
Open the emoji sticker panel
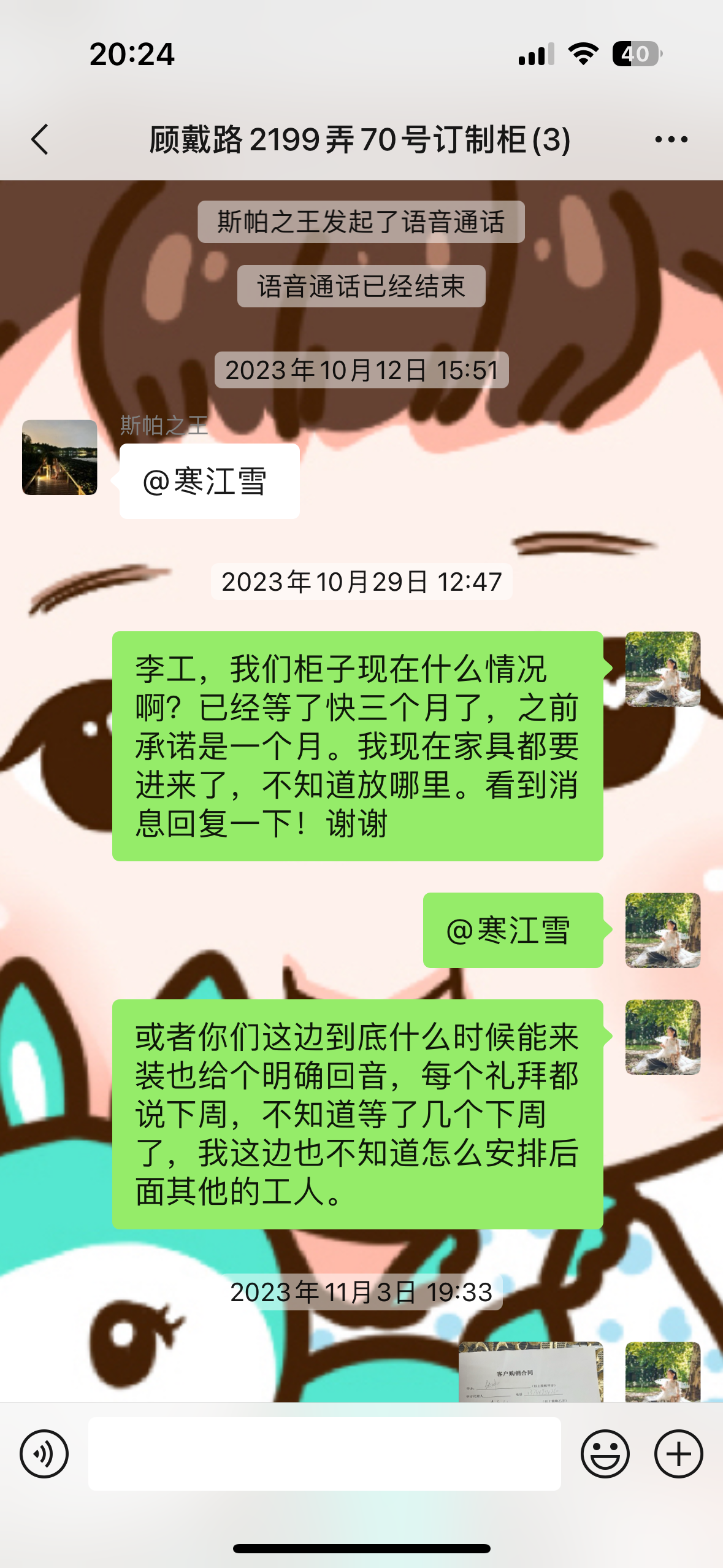coord(605,1453)
